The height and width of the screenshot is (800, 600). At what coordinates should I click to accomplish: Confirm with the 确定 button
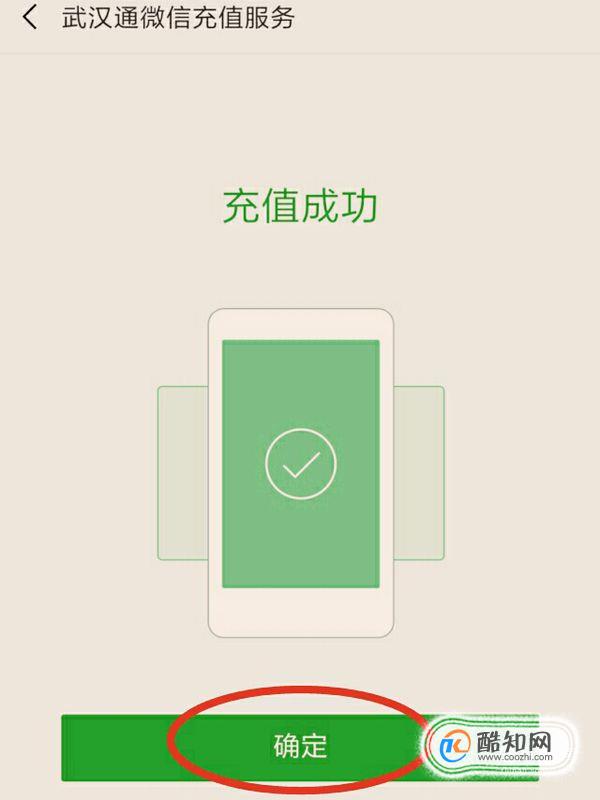click(300, 747)
